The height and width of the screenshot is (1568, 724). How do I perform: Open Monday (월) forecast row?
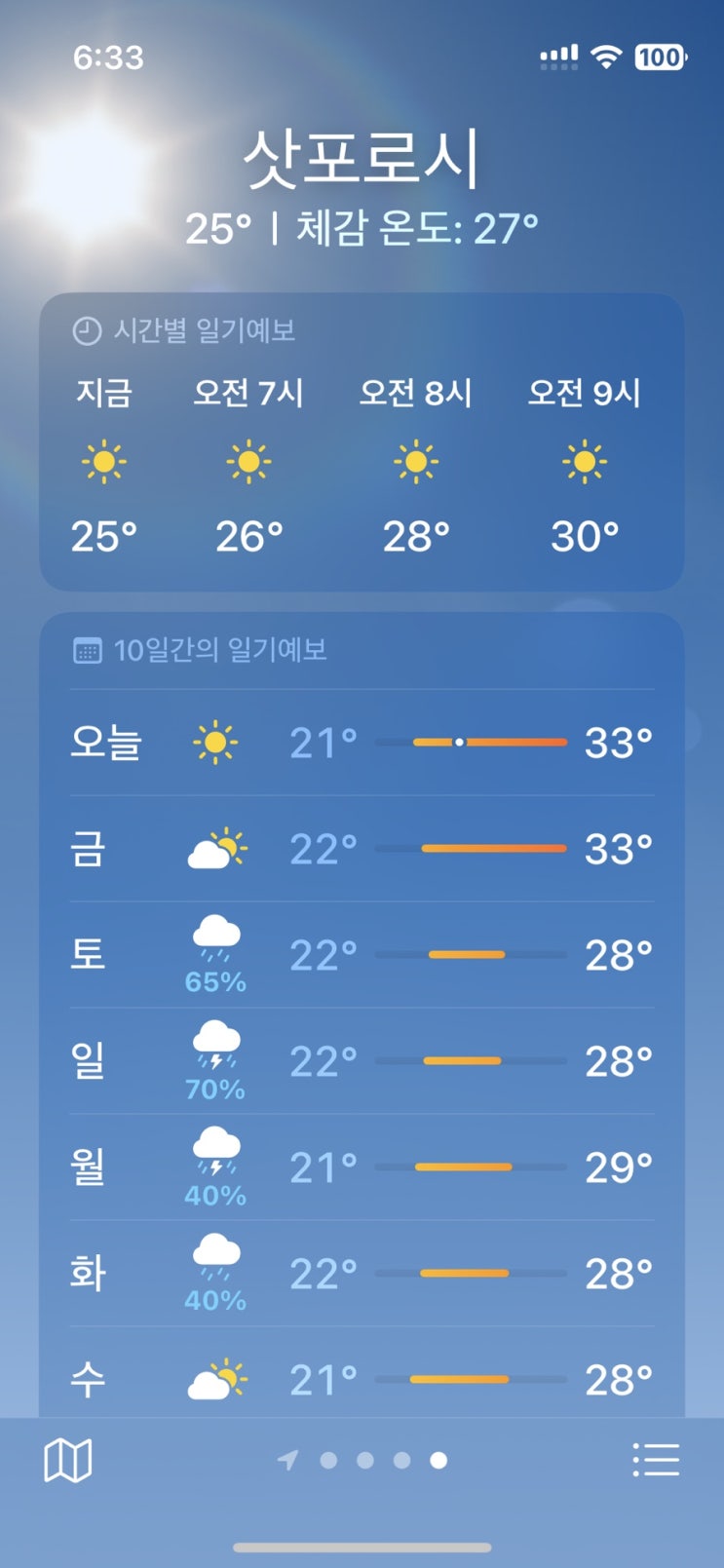pyautogui.click(x=362, y=1167)
